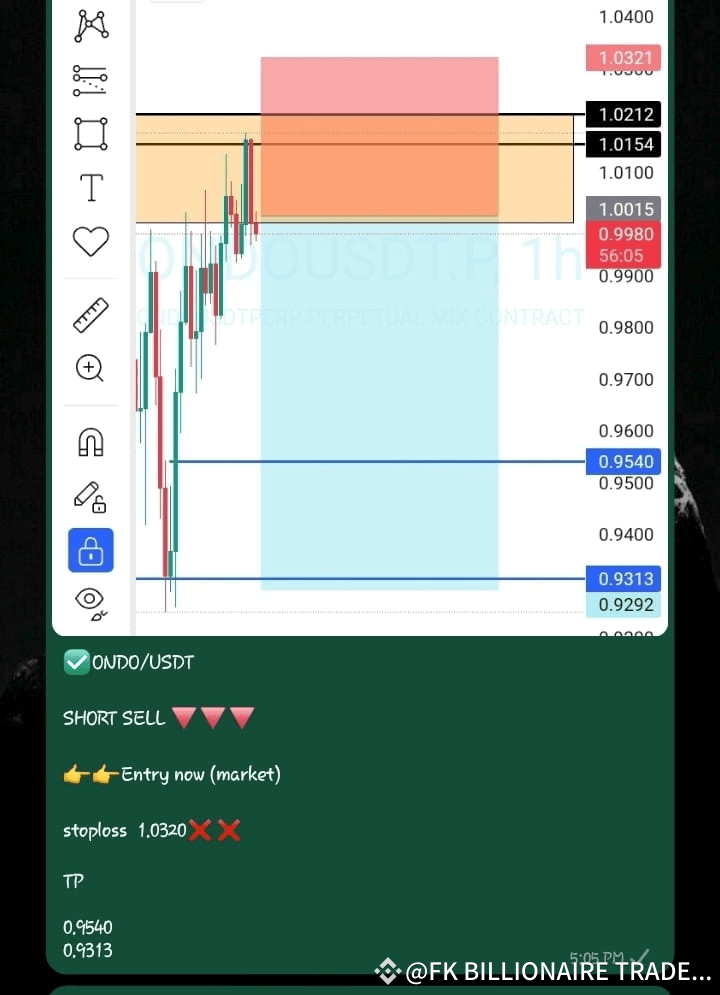The width and height of the screenshot is (720, 995).
Task: Select the rectangle drawing tool
Action: (90, 134)
